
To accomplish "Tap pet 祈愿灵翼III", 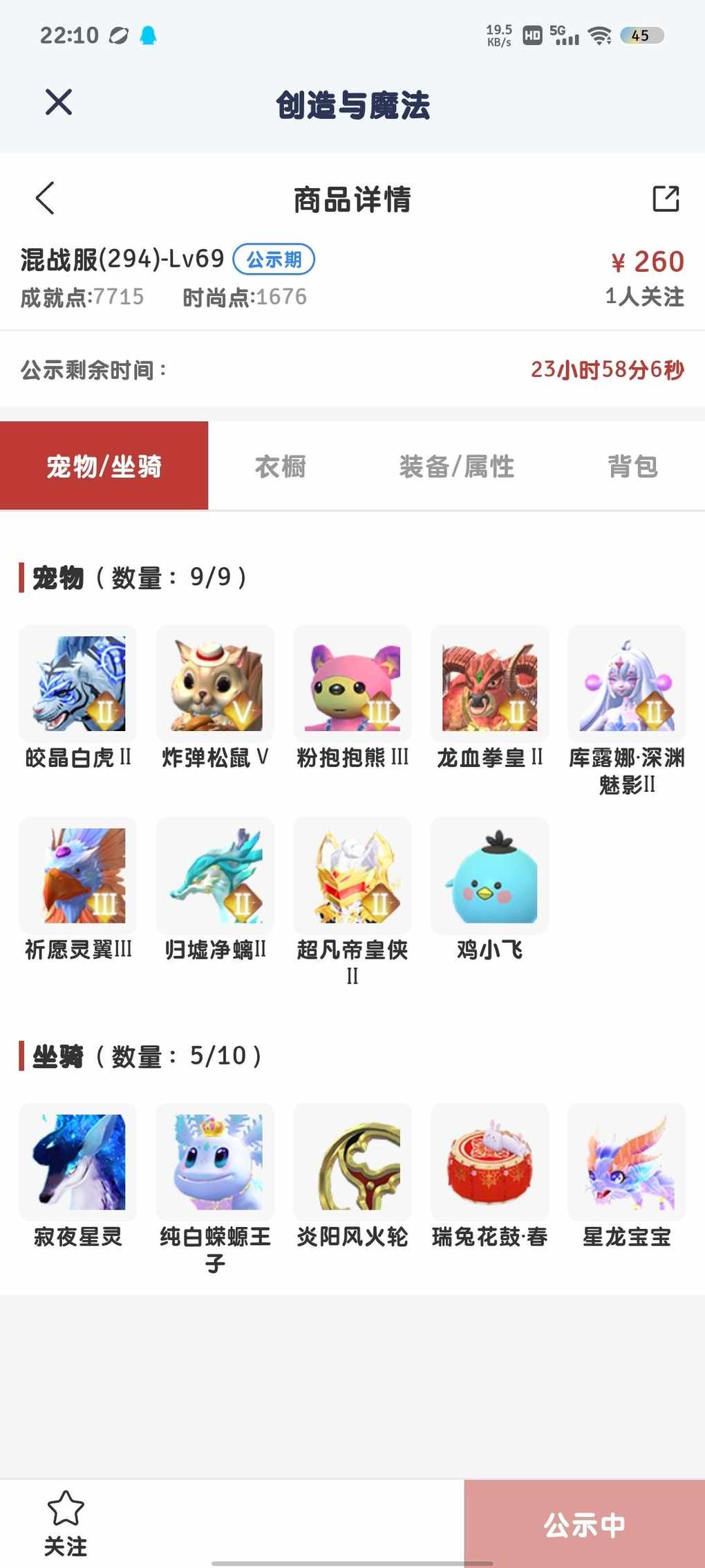I will point(78,876).
